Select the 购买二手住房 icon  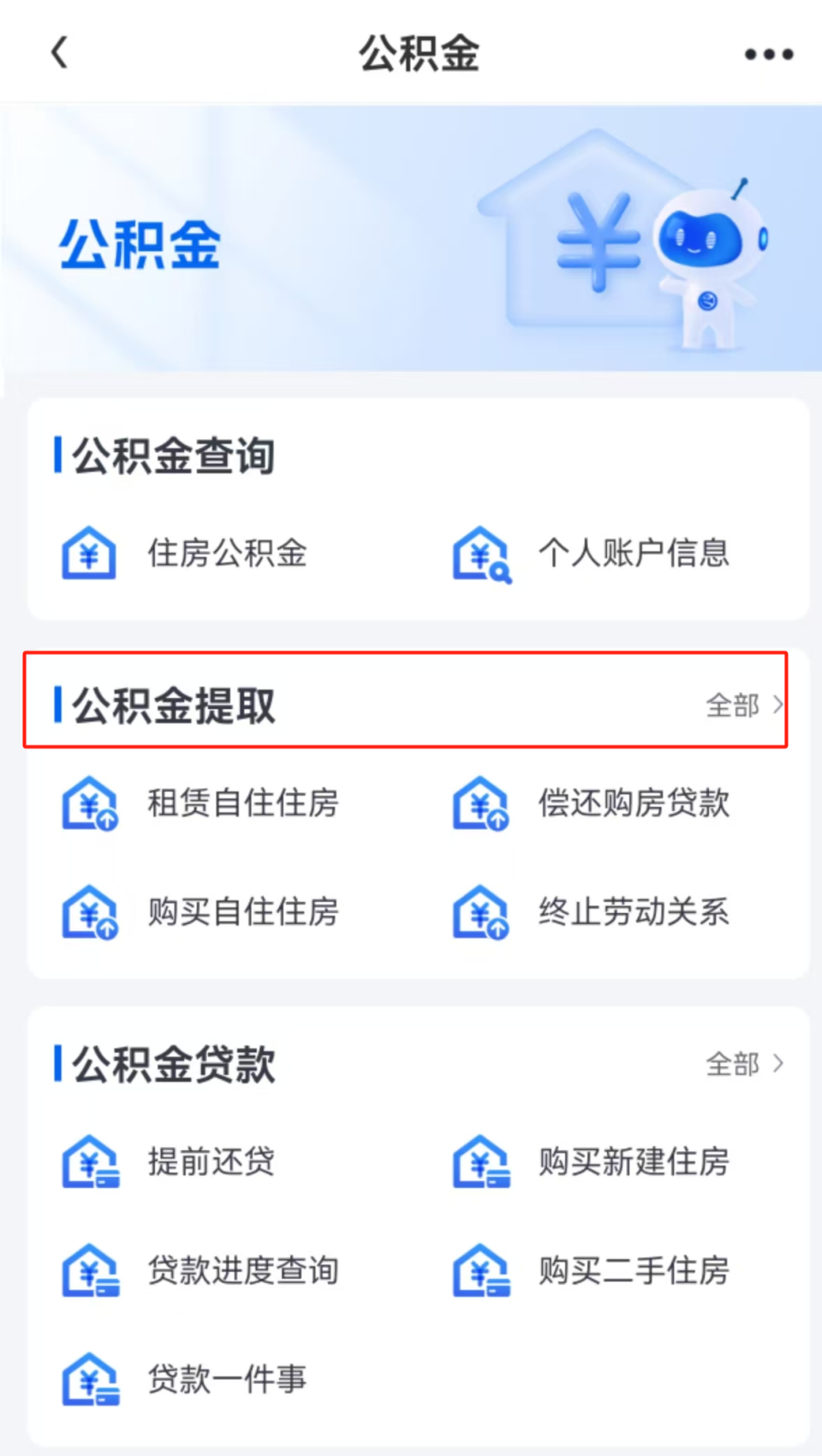tap(481, 1272)
